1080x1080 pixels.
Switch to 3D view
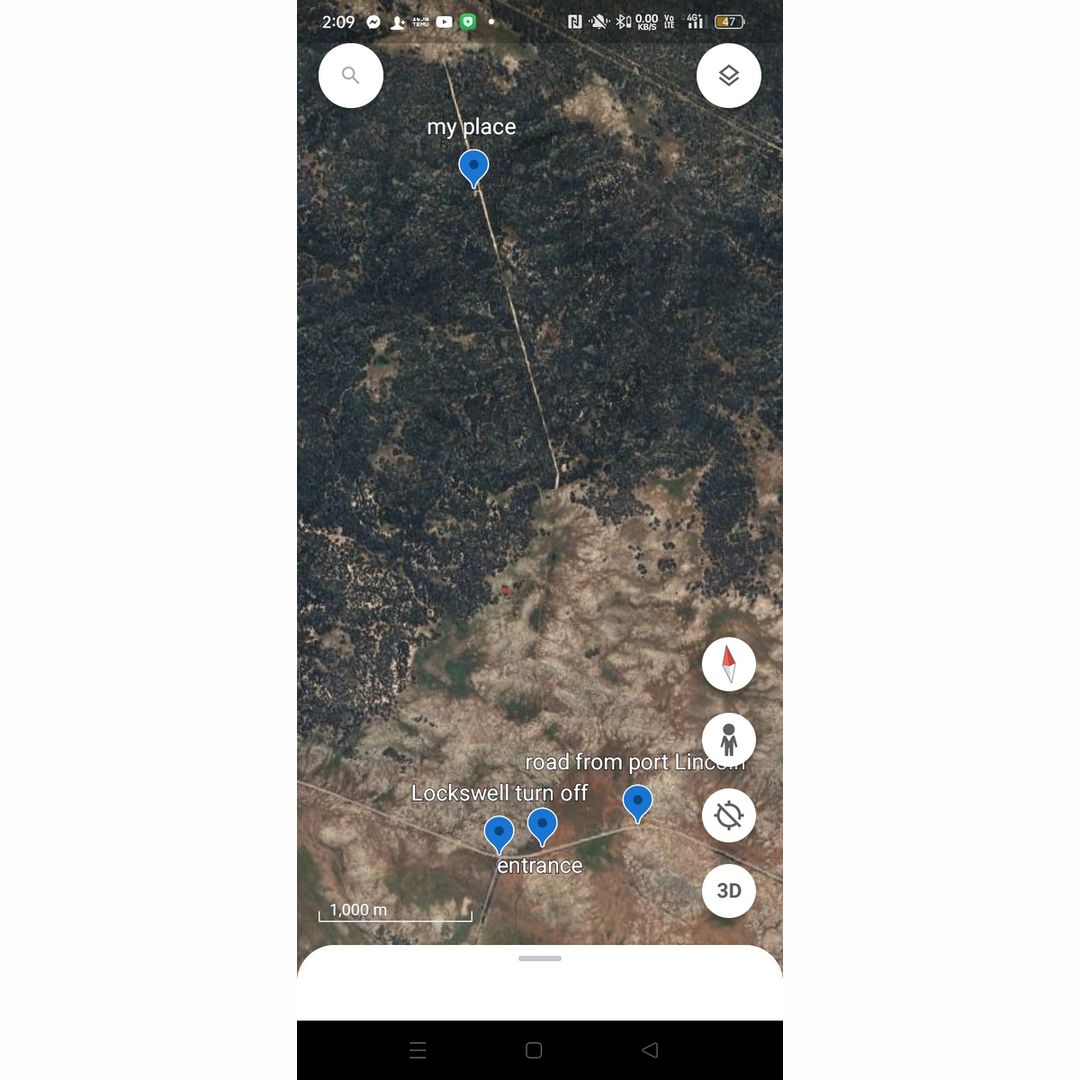[728, 891]
